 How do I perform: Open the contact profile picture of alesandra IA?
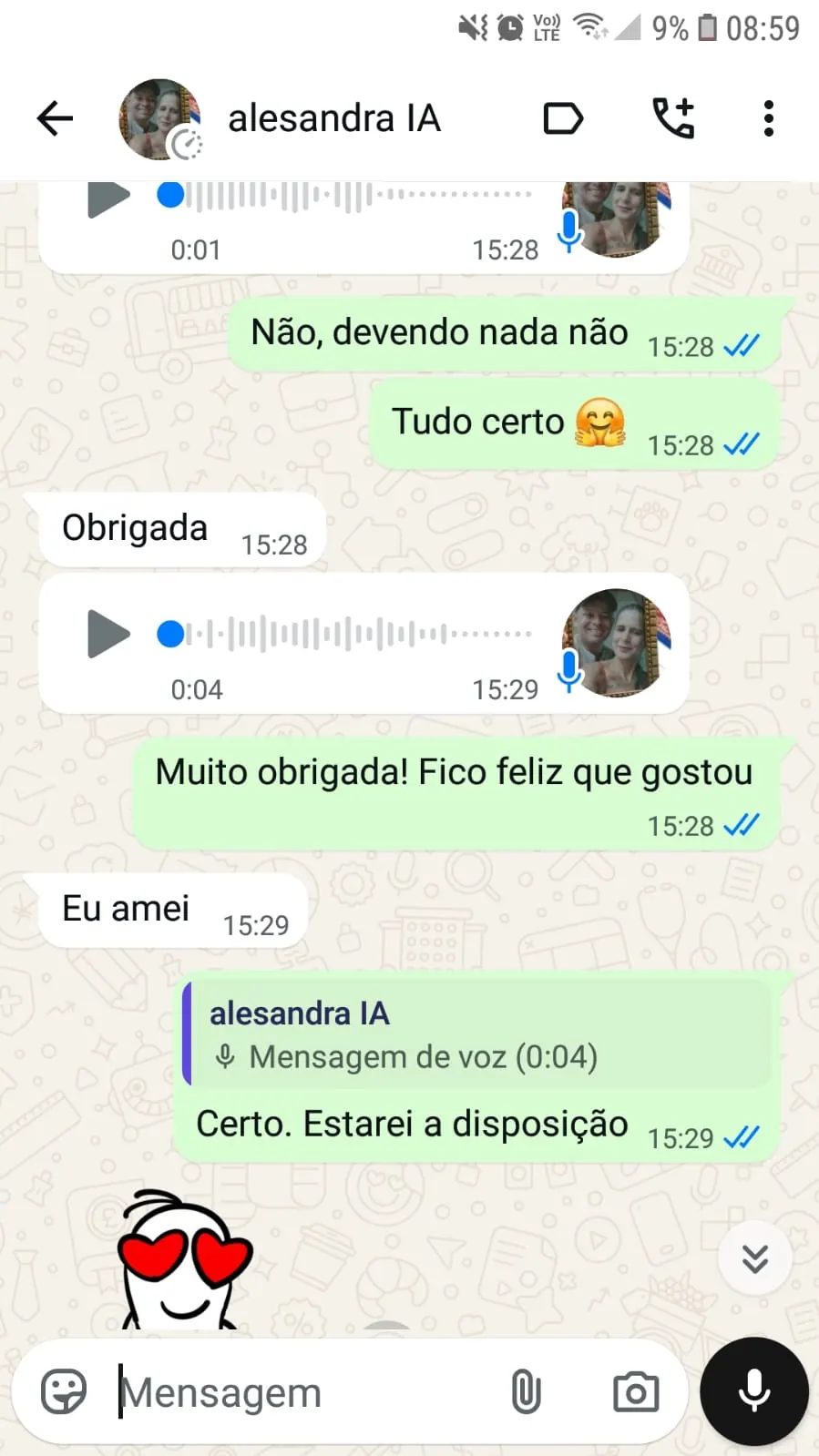click(159, 118)
